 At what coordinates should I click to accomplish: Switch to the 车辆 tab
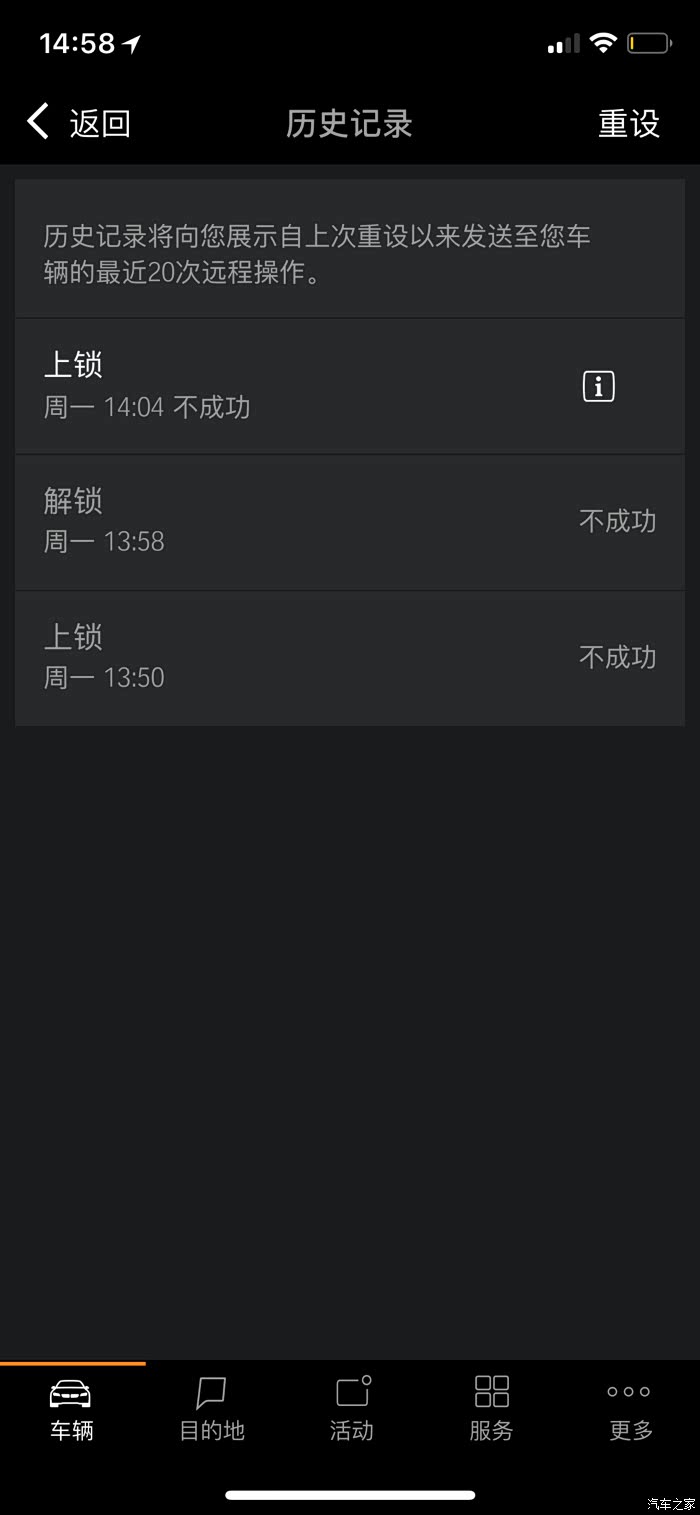coord(71,1408)
